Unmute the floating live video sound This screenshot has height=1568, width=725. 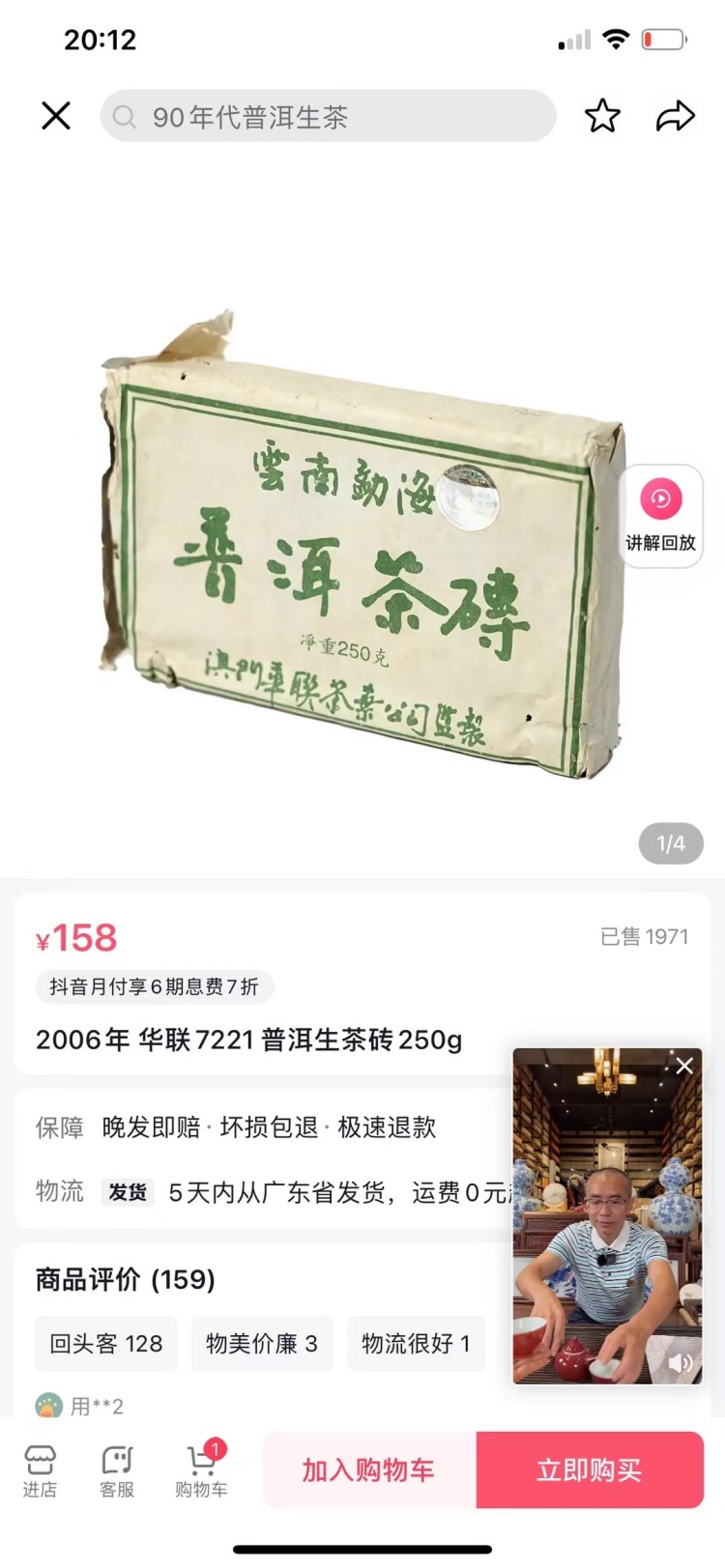681,1362
